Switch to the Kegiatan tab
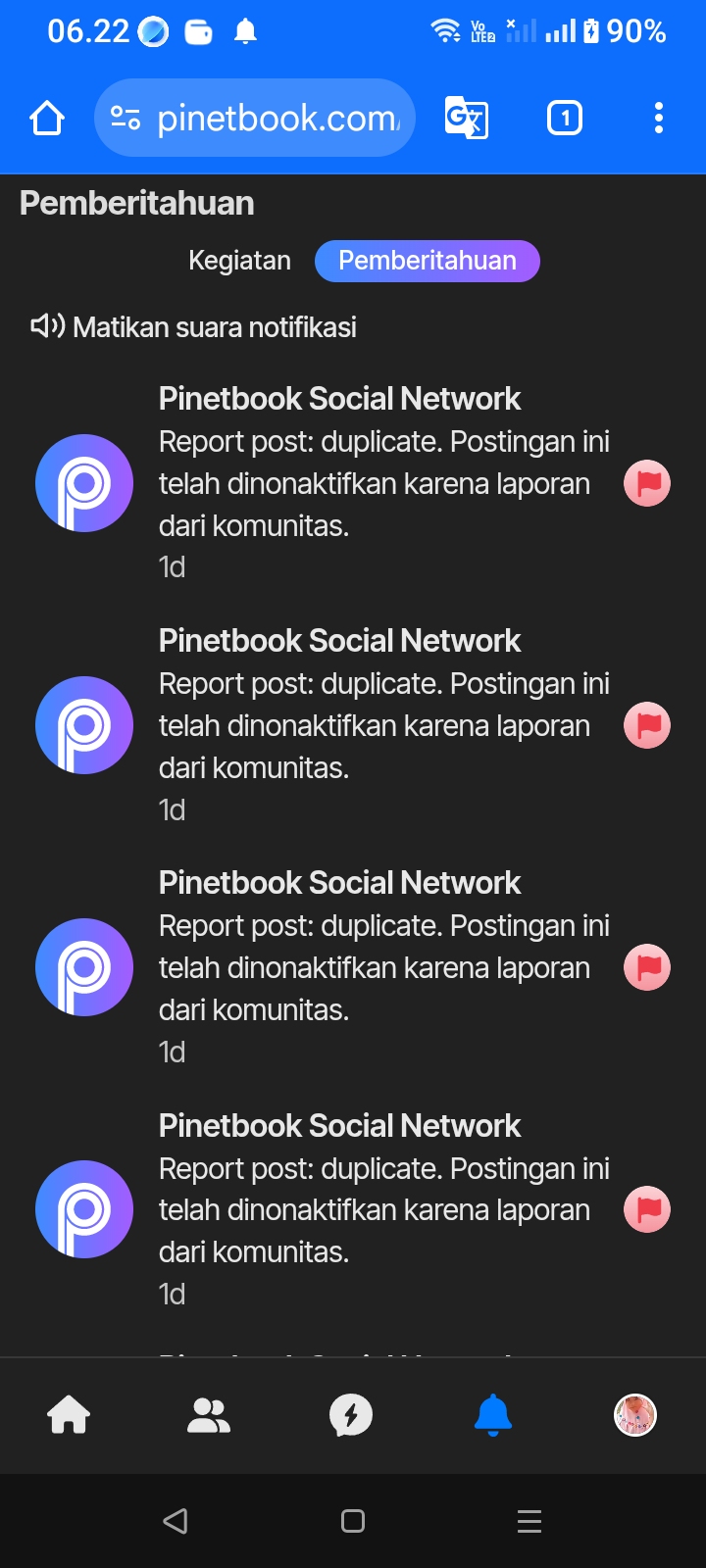The height and width of the screenshot is (1568, 706). (239, 261)
